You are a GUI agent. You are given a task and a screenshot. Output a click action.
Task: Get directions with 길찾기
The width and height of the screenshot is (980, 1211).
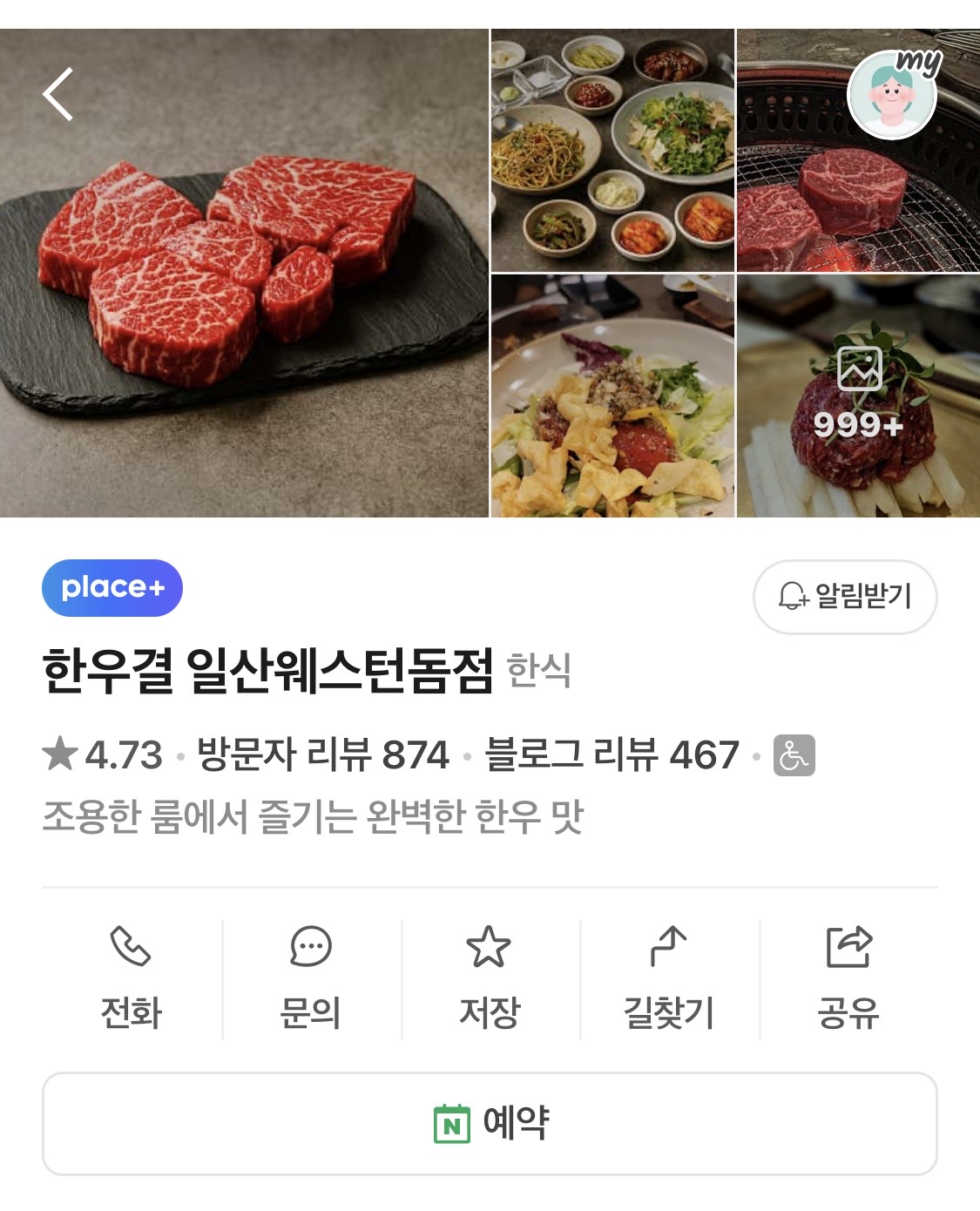669,979
